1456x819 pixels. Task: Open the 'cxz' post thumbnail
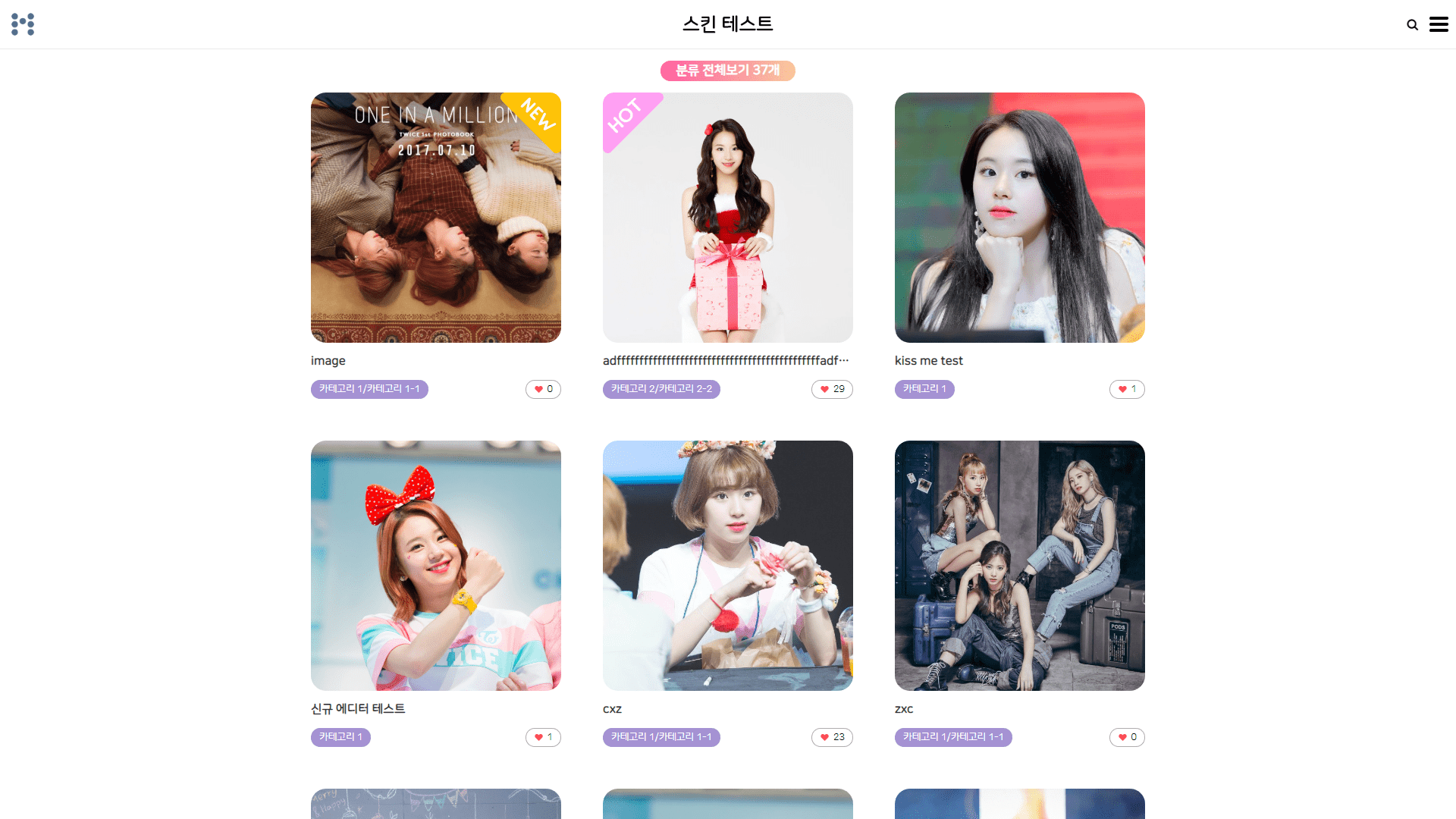pos(728,566)
